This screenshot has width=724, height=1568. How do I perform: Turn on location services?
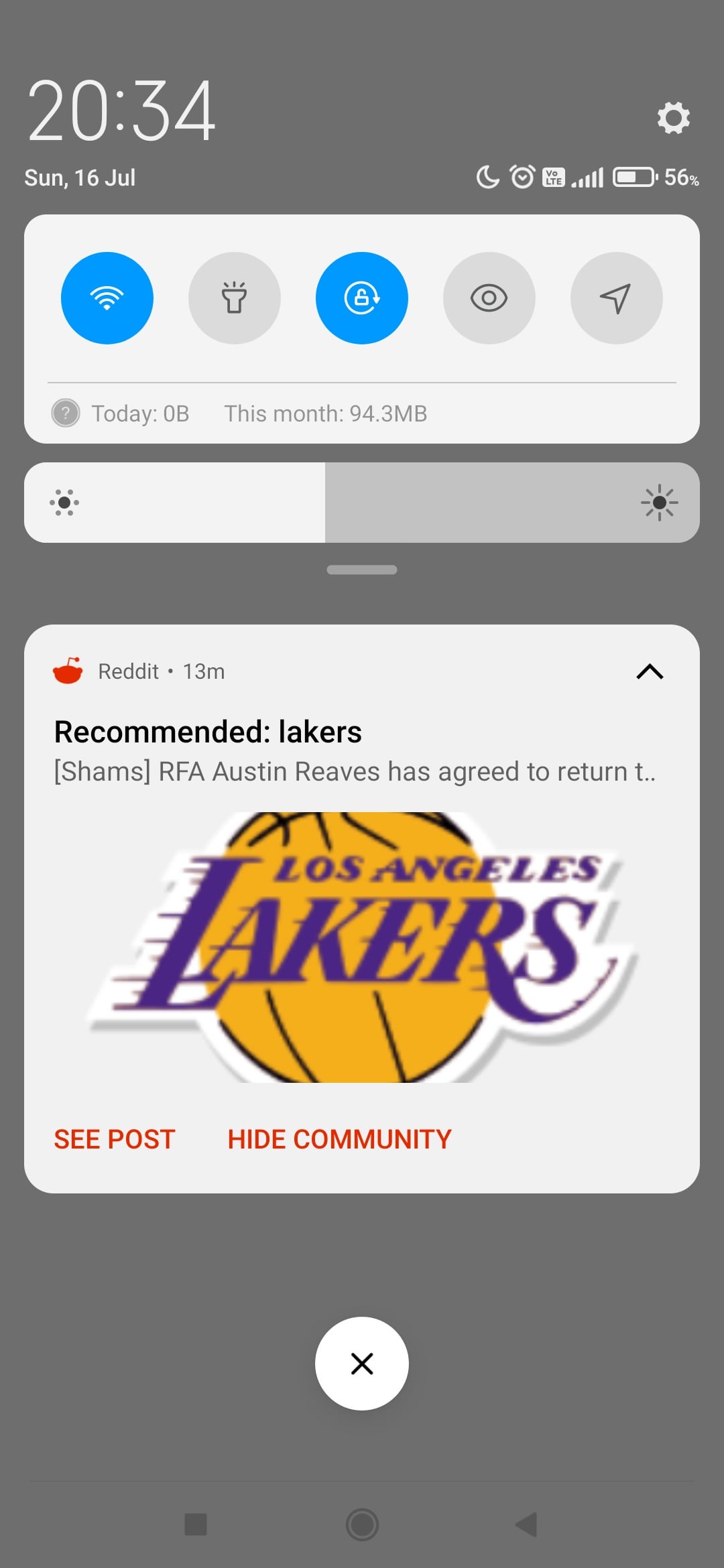616,298
